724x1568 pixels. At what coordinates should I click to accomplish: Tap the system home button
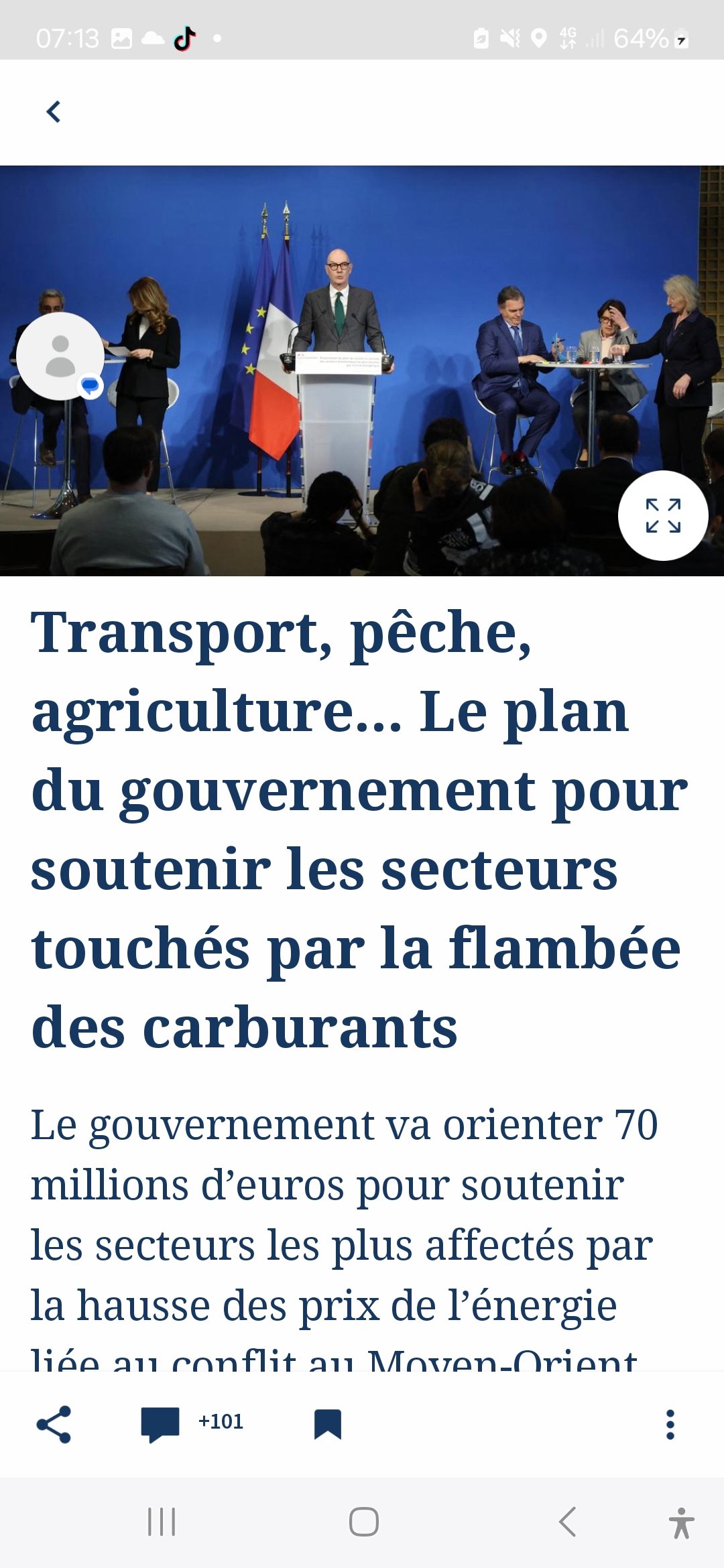tap(363, 1522)
